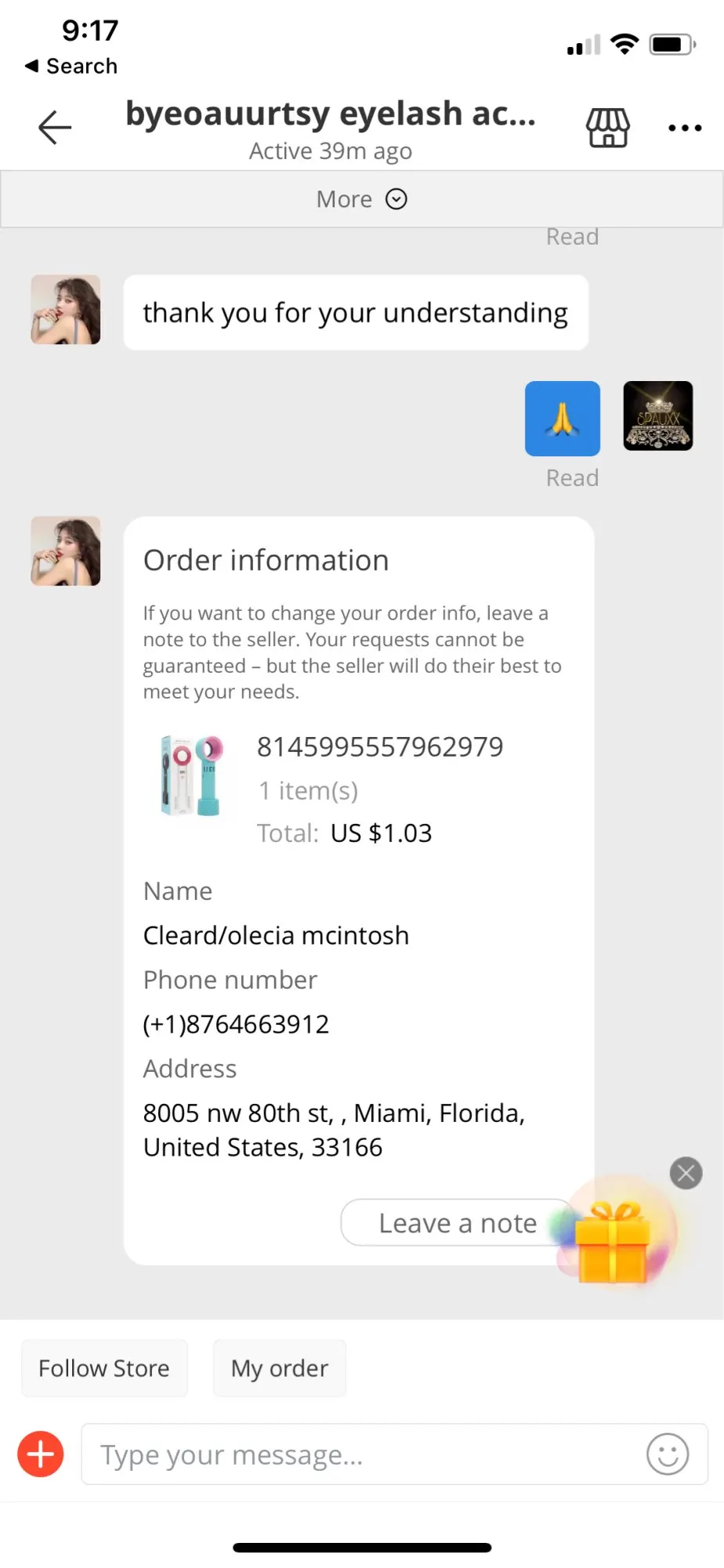Viewport: 724px width, 1568px height.
Task: Open the floating gift box promotion
Action: (x=614, y=1240)
